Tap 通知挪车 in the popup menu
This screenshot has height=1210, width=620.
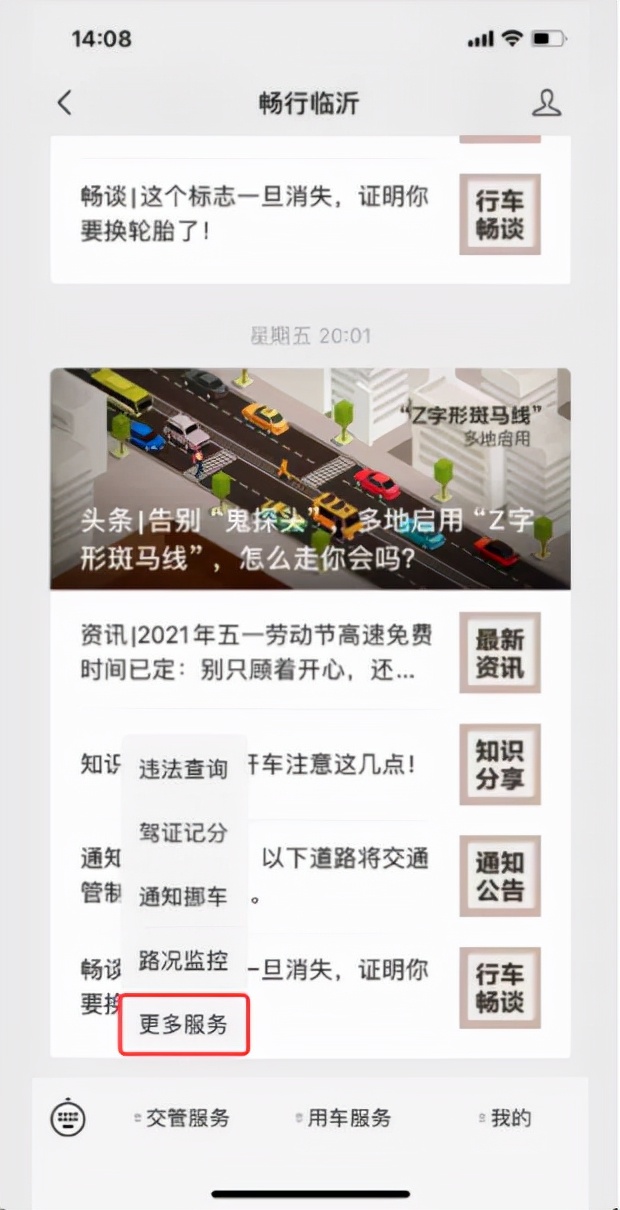click(x=183, y=896)
